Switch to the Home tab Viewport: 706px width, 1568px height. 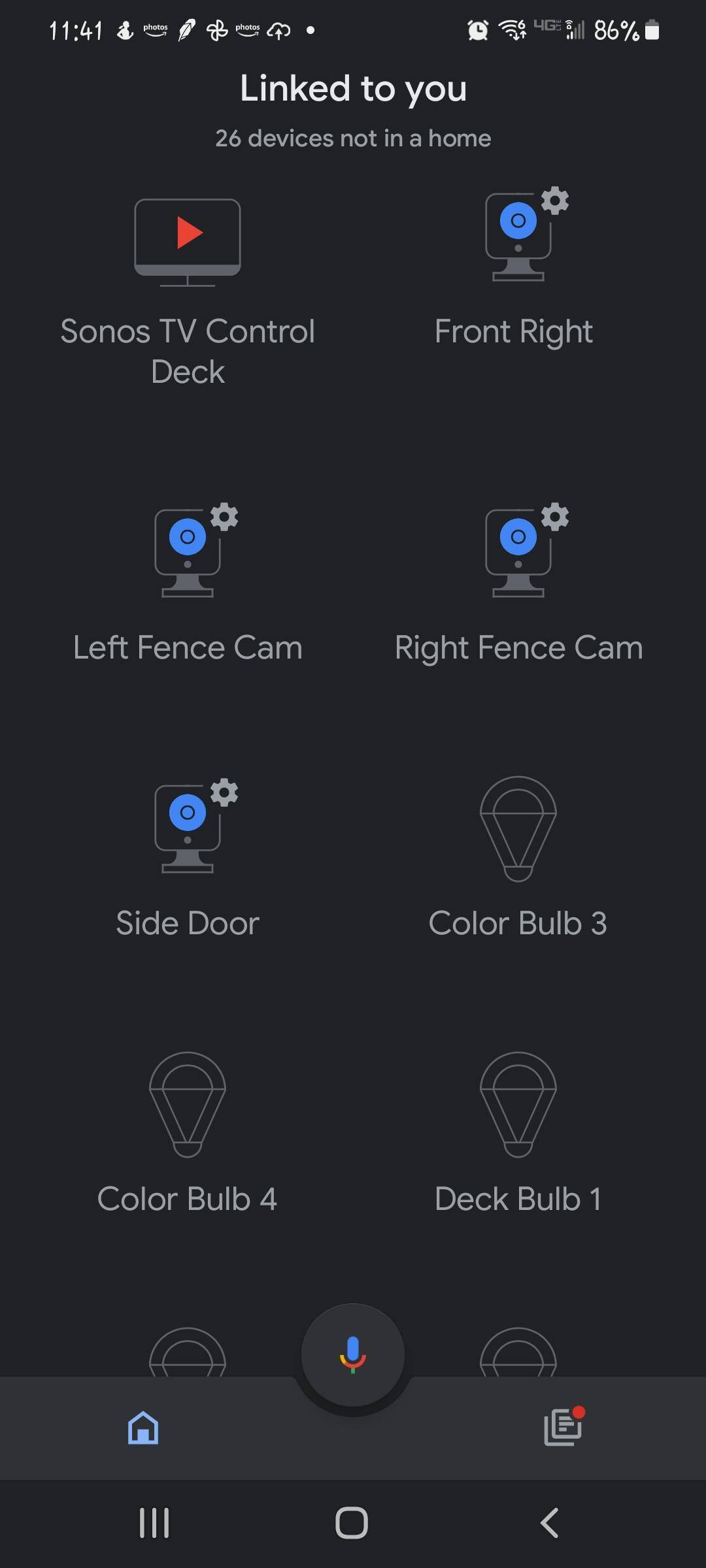143,1428
